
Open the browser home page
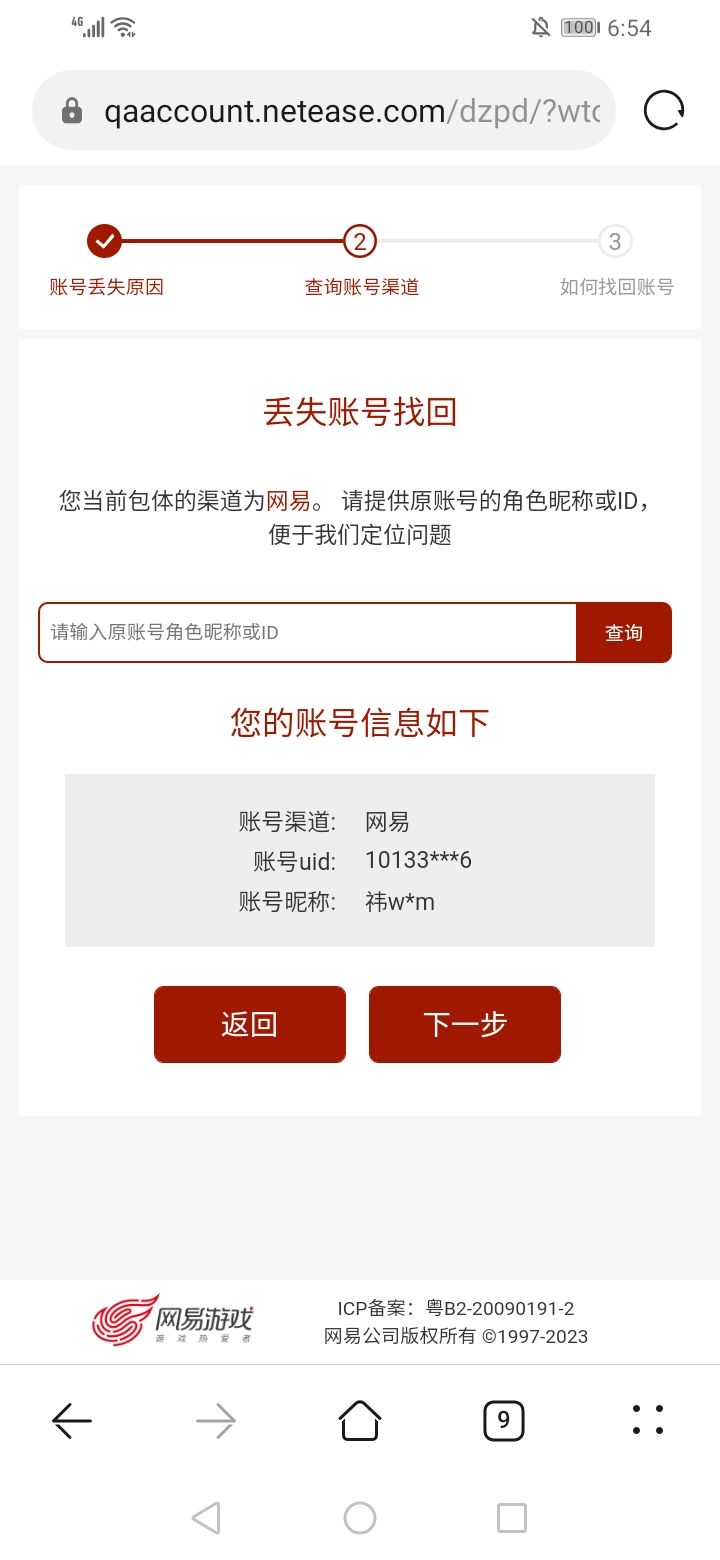pos(360,1420)
